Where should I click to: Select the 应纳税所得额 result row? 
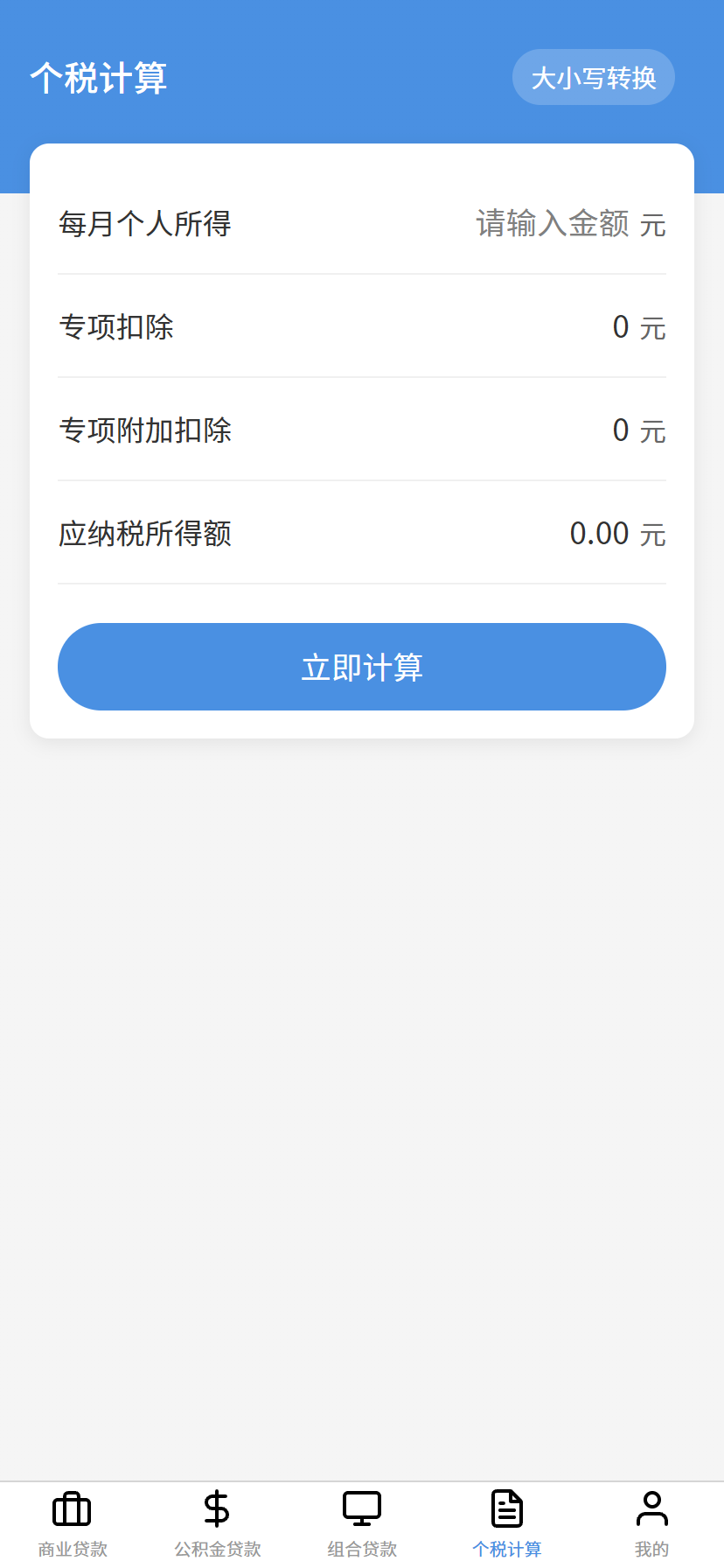pos(362,533)
